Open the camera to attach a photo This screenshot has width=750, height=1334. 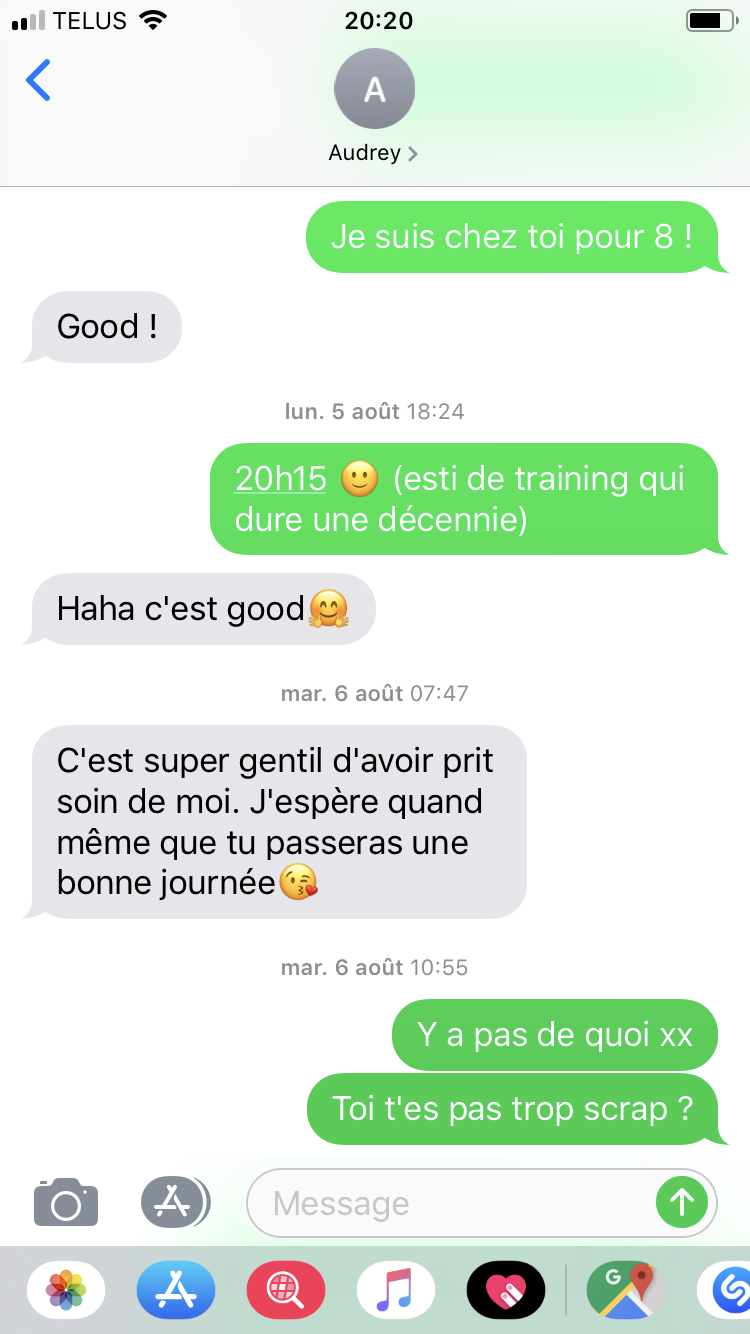tap(66, 1201)
